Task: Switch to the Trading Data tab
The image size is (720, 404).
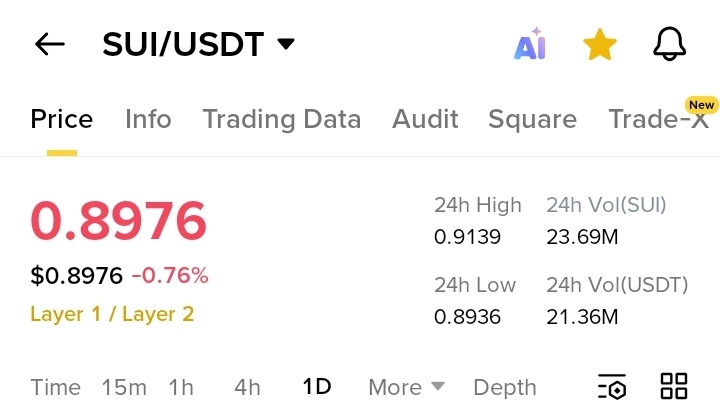Action: point(281,120)
